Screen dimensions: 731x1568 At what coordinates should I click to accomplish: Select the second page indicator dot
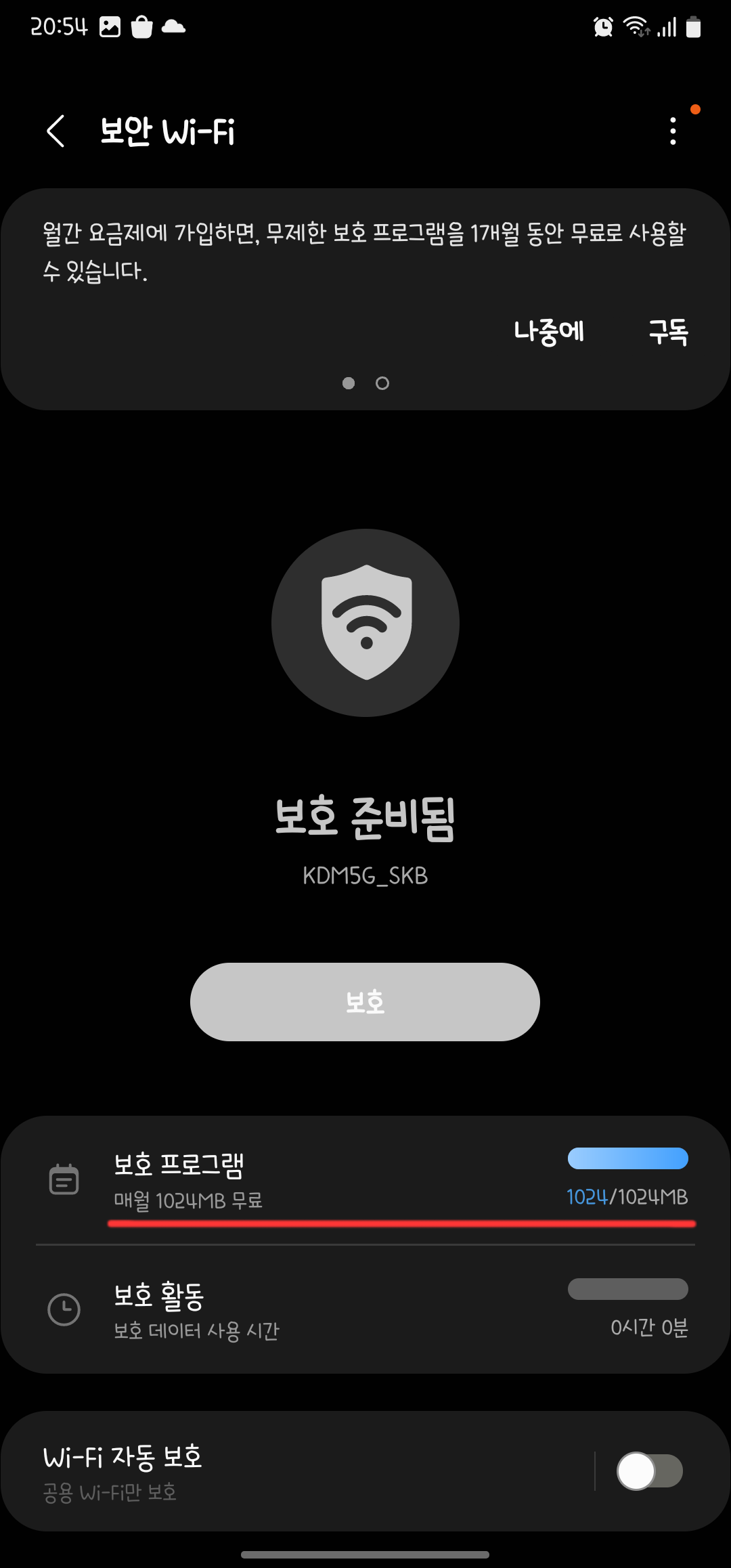coord(382,383)
